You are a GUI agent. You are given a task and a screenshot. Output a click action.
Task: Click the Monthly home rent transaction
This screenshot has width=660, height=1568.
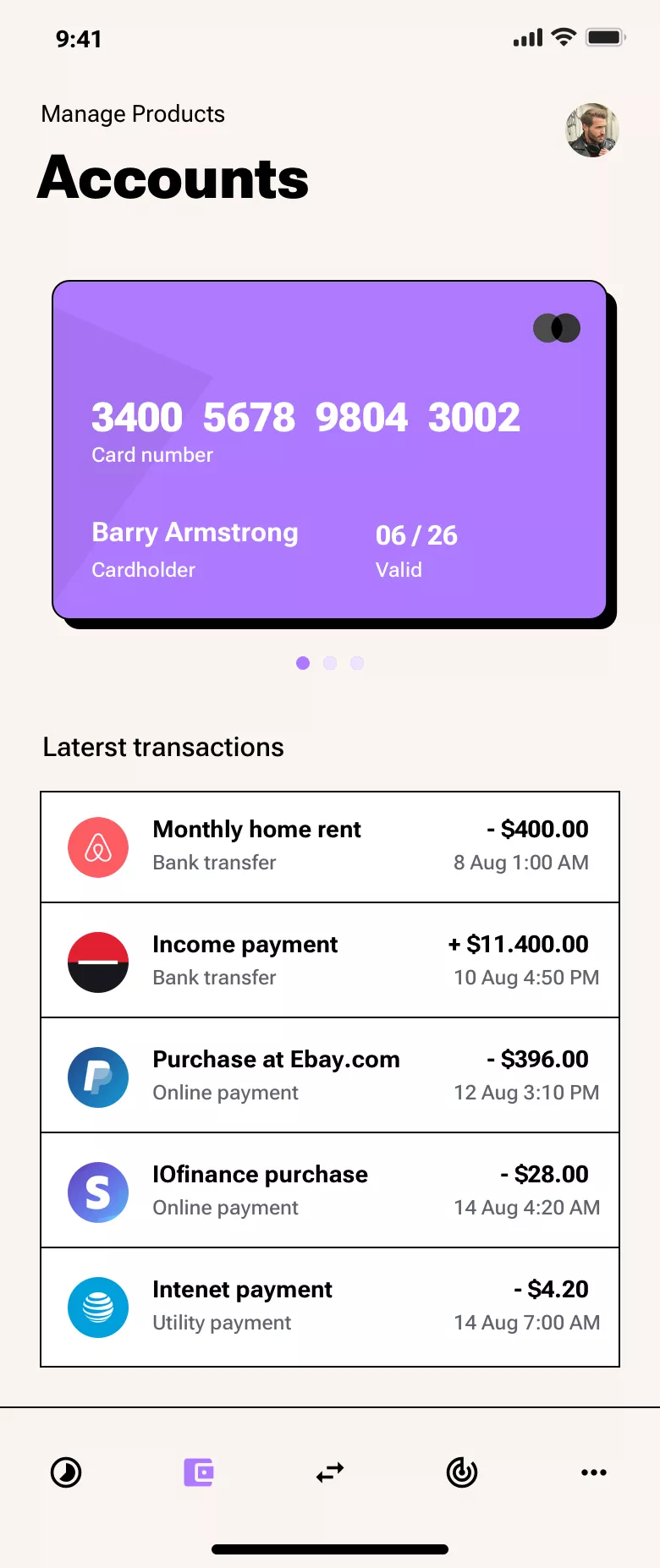click(329, 847)
